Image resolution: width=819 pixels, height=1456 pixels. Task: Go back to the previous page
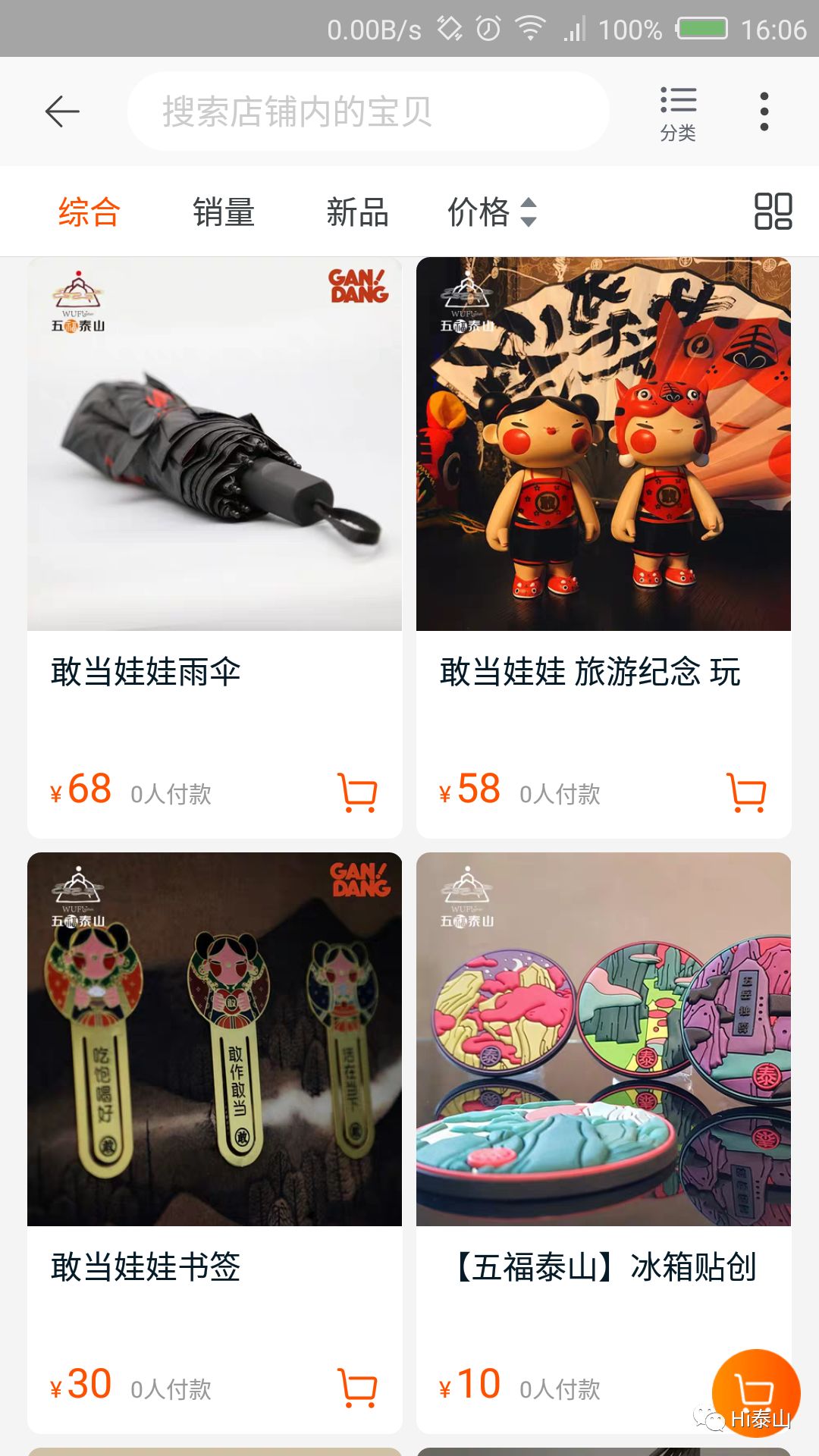62,112
